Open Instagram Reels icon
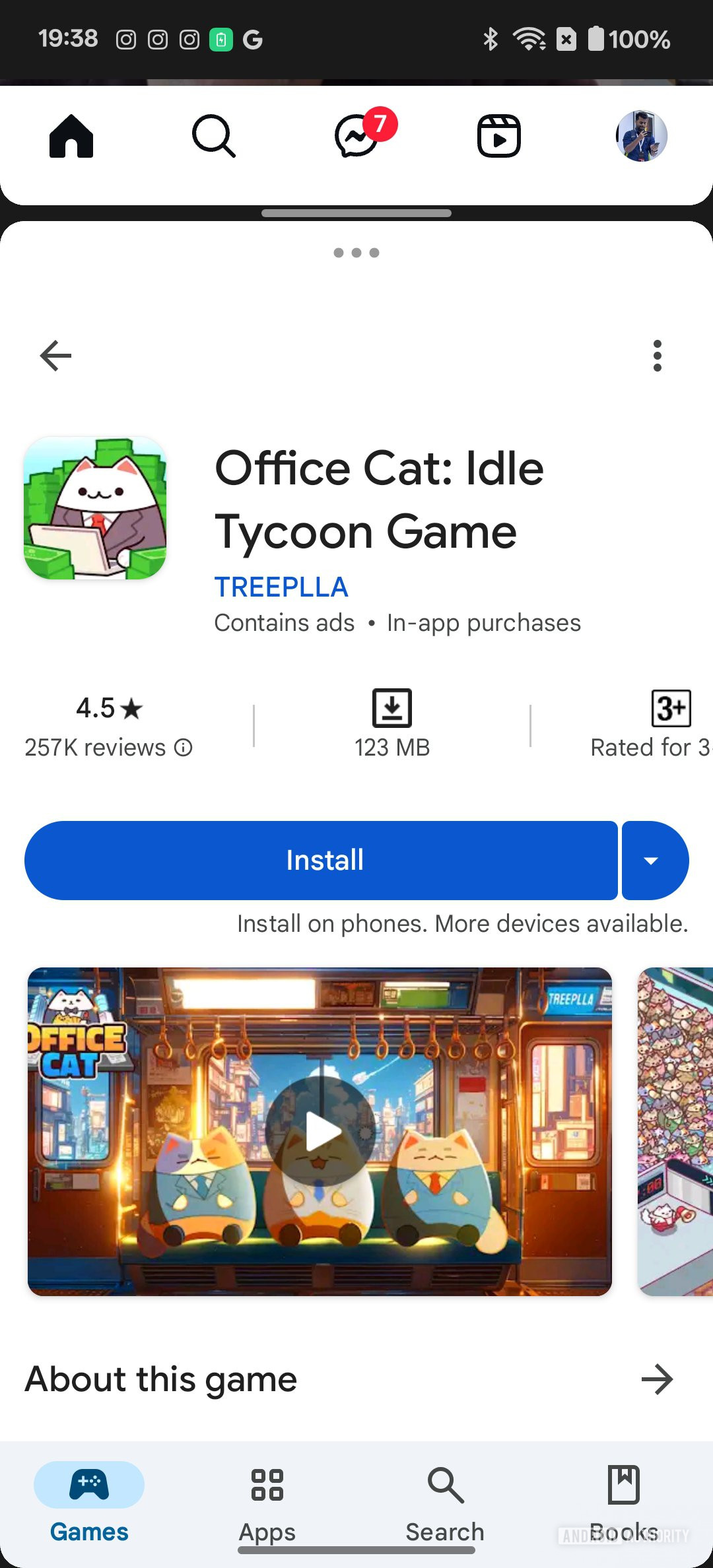The image size is (713, 1568). (x=499, y=137)
